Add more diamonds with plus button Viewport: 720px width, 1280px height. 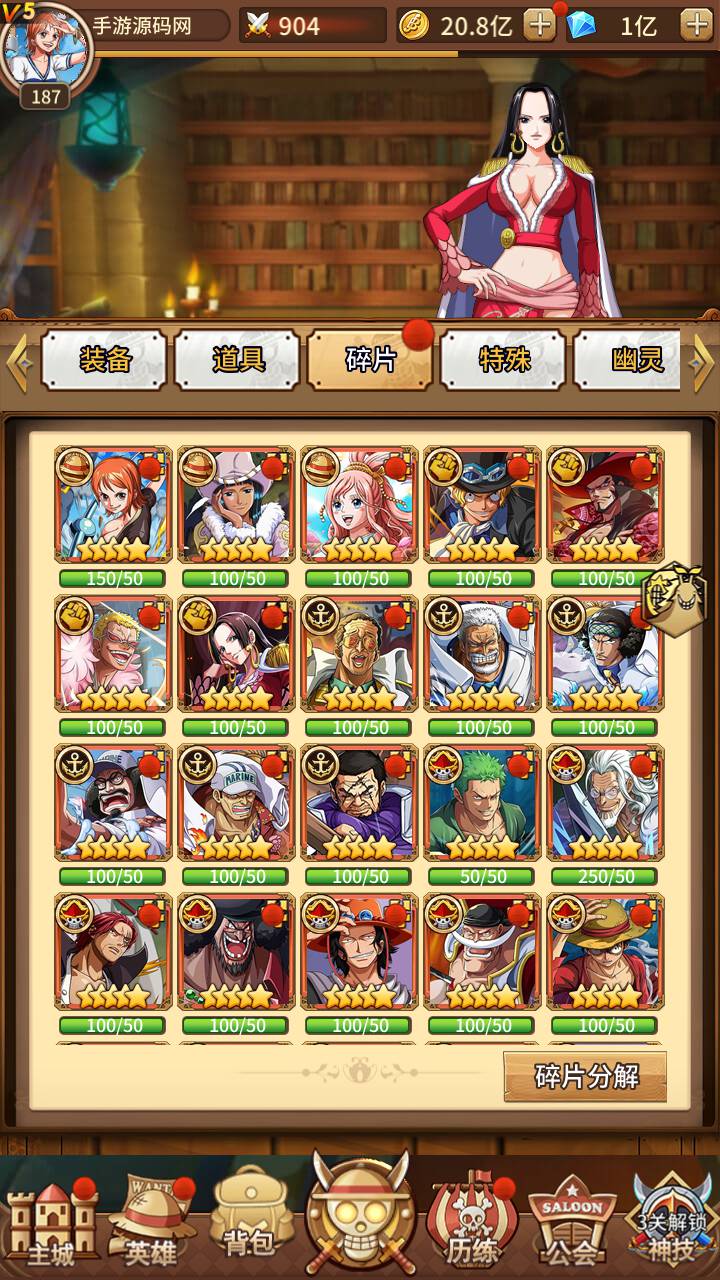click(695, 25)
